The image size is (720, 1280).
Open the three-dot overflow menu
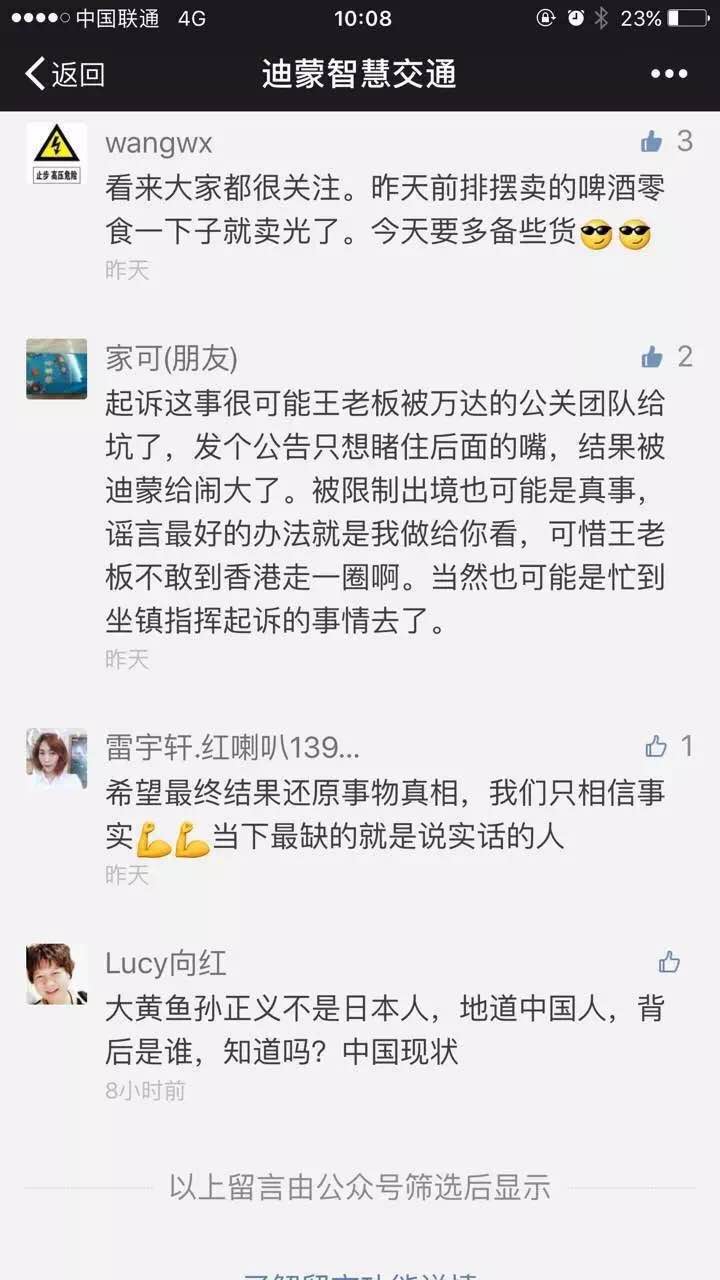click(669, 74)
